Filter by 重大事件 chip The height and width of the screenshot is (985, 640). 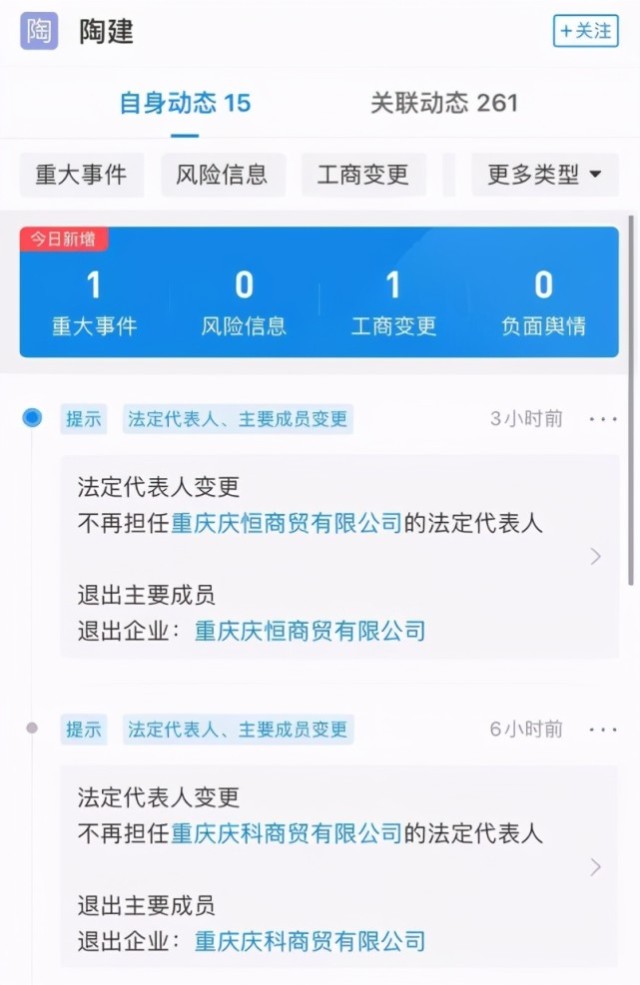(81, 175)
